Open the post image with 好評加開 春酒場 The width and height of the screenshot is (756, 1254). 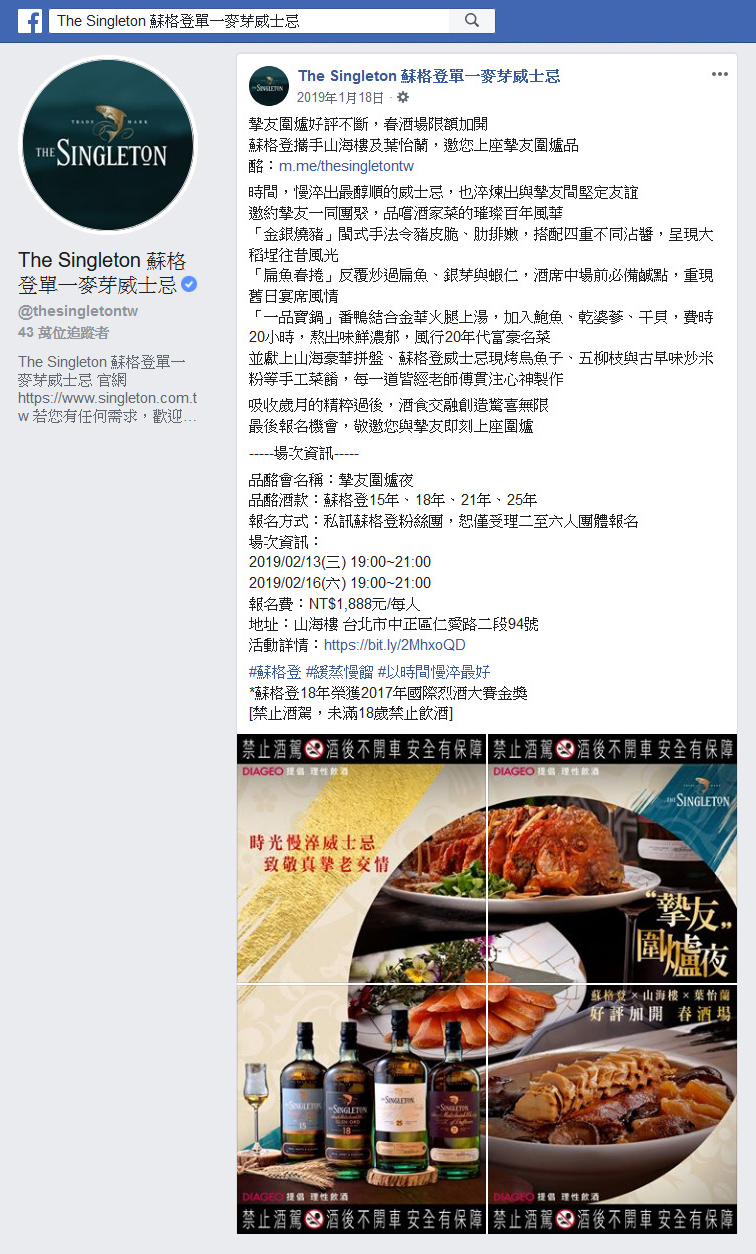tap(612, 1109)
